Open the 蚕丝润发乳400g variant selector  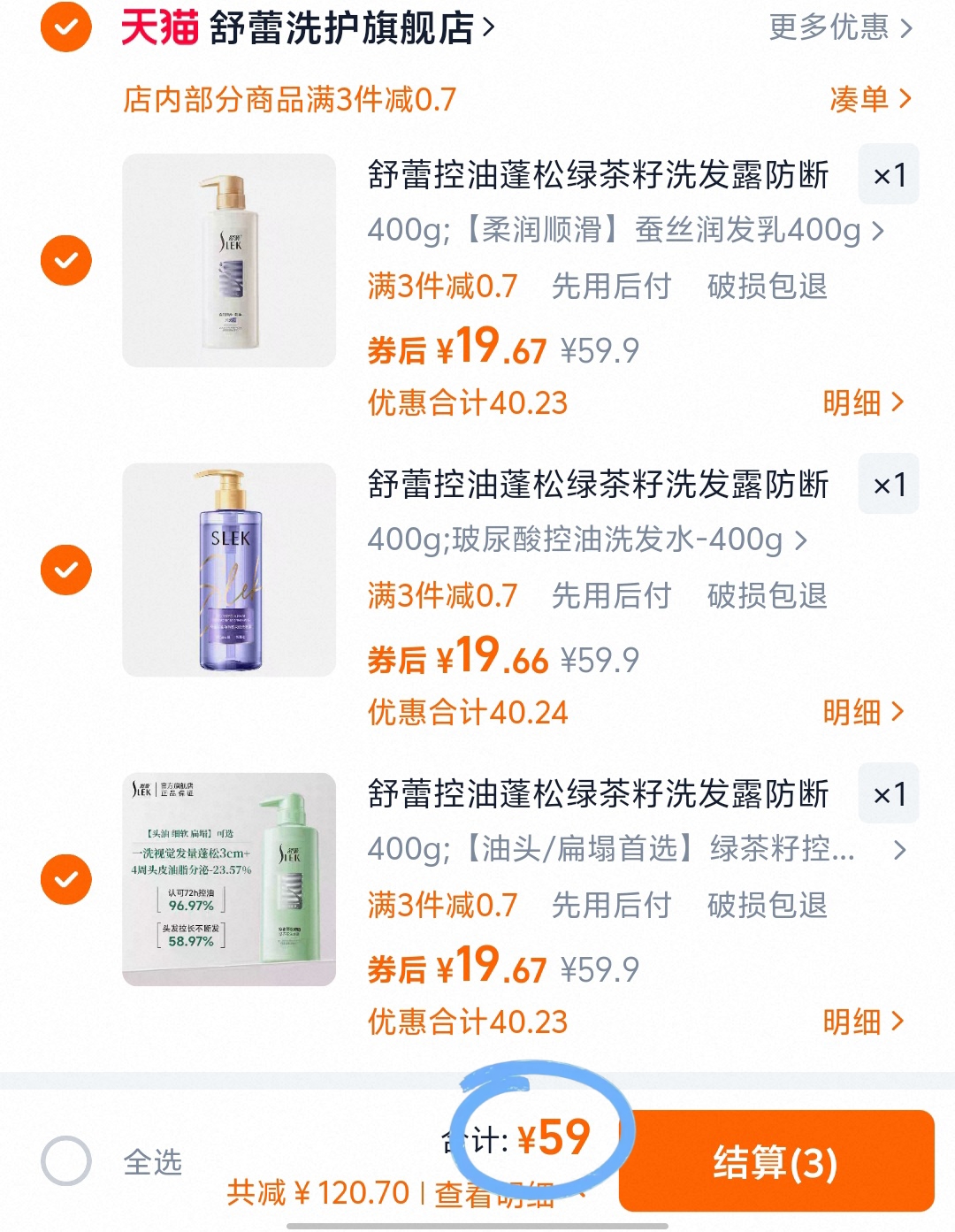(620, 232)
